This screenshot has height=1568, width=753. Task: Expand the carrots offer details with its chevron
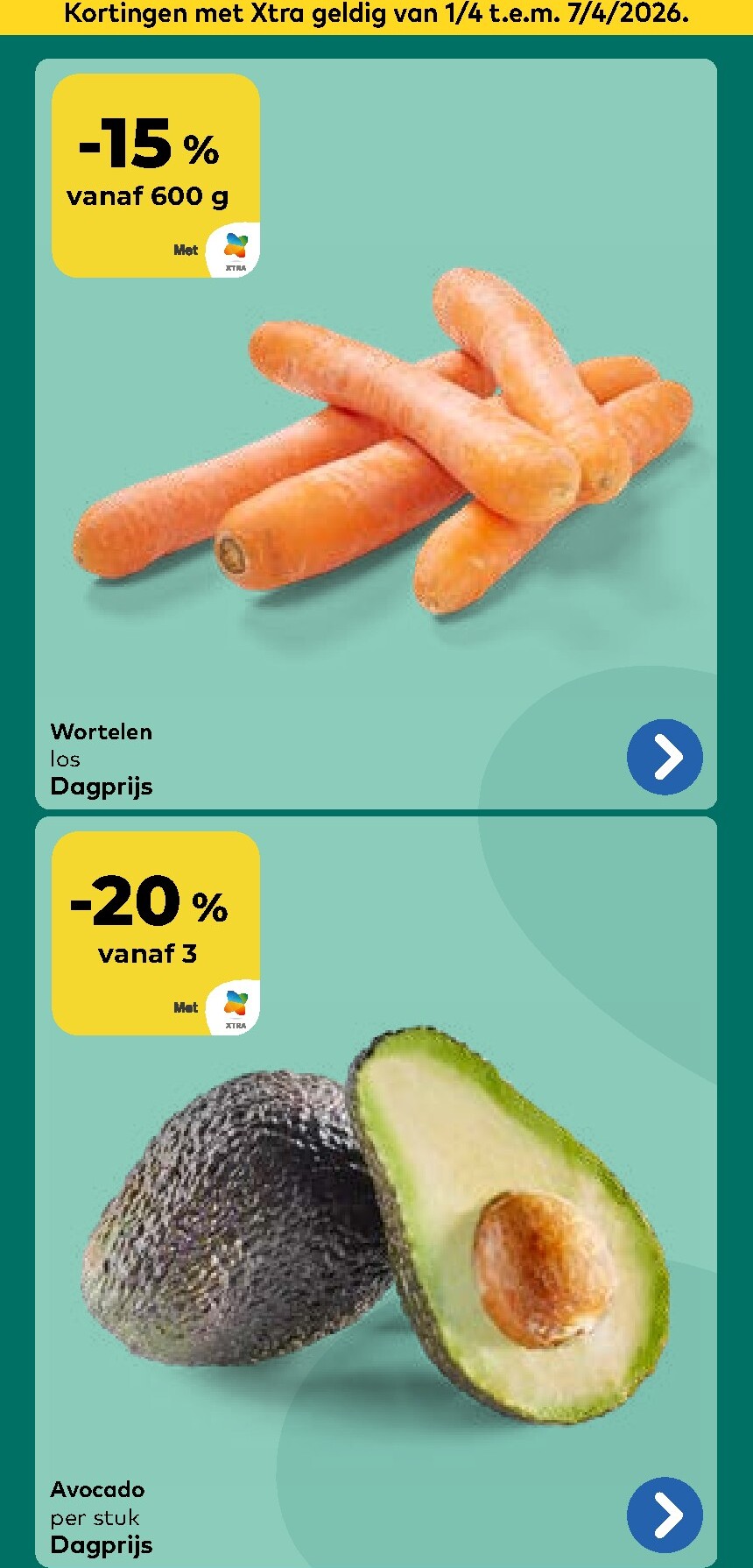tap(665, 758)
